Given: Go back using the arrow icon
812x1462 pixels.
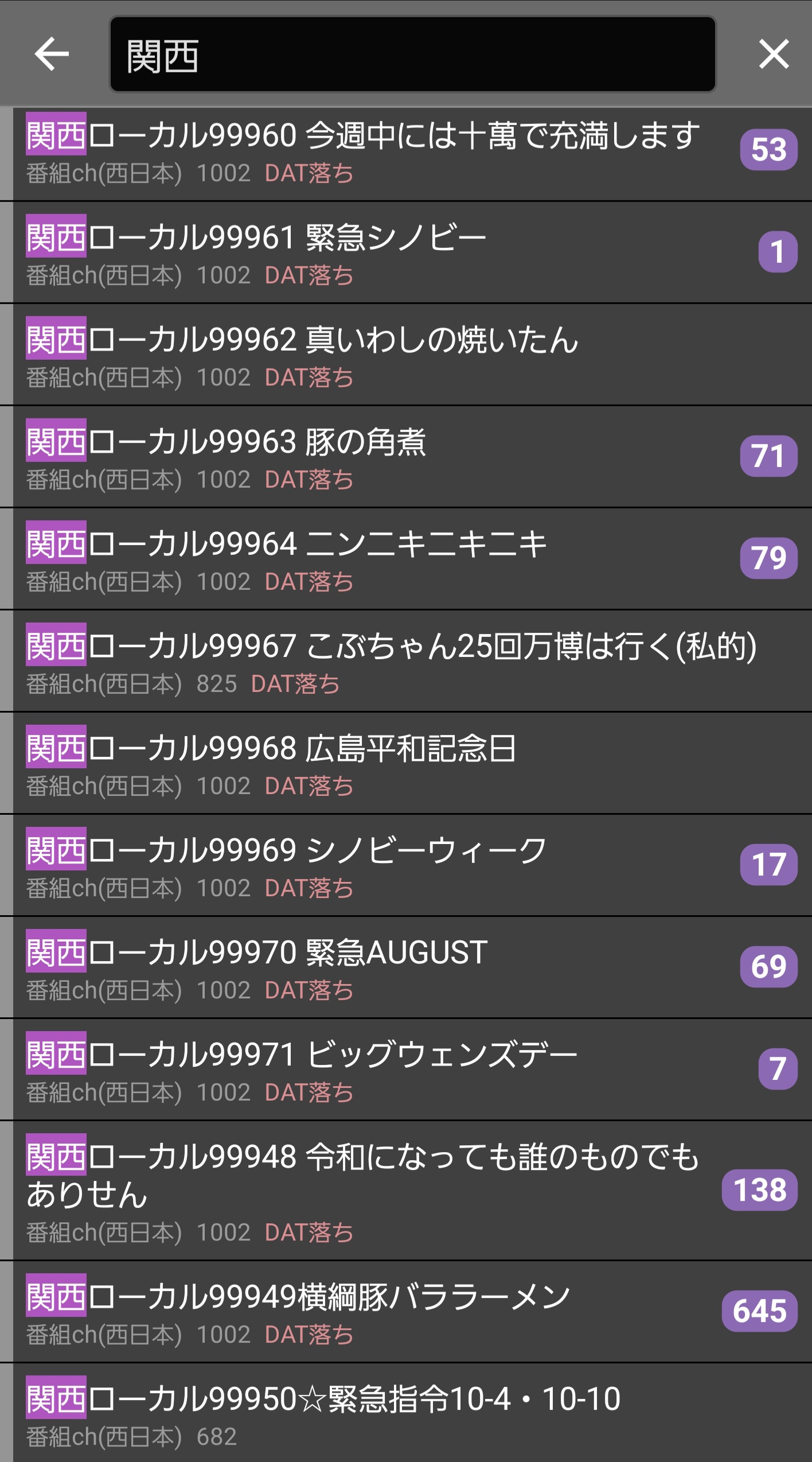Looking at the screenshot, I should click(52, 55).
